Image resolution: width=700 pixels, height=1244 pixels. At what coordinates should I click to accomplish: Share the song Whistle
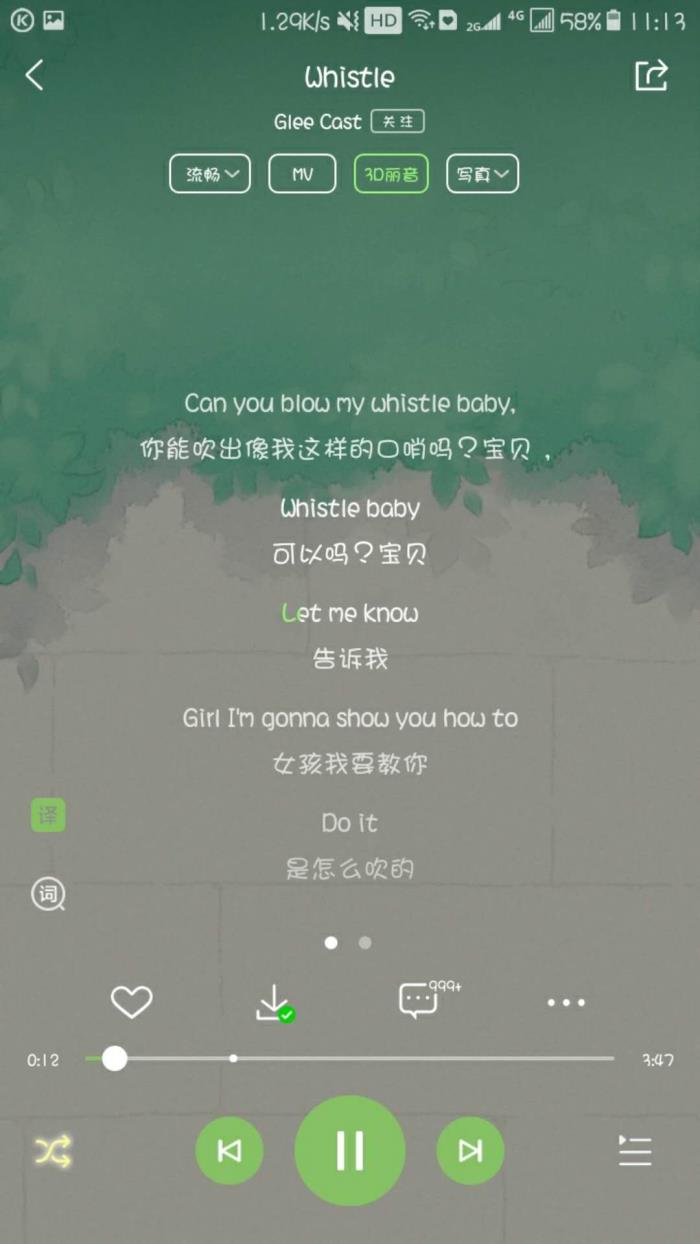pos(651,75)
